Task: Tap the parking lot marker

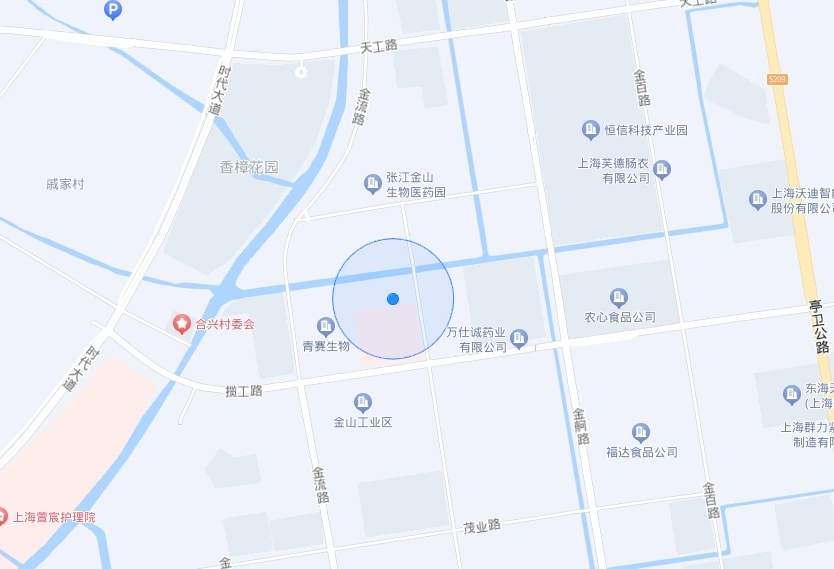Action: coord(113,10)
